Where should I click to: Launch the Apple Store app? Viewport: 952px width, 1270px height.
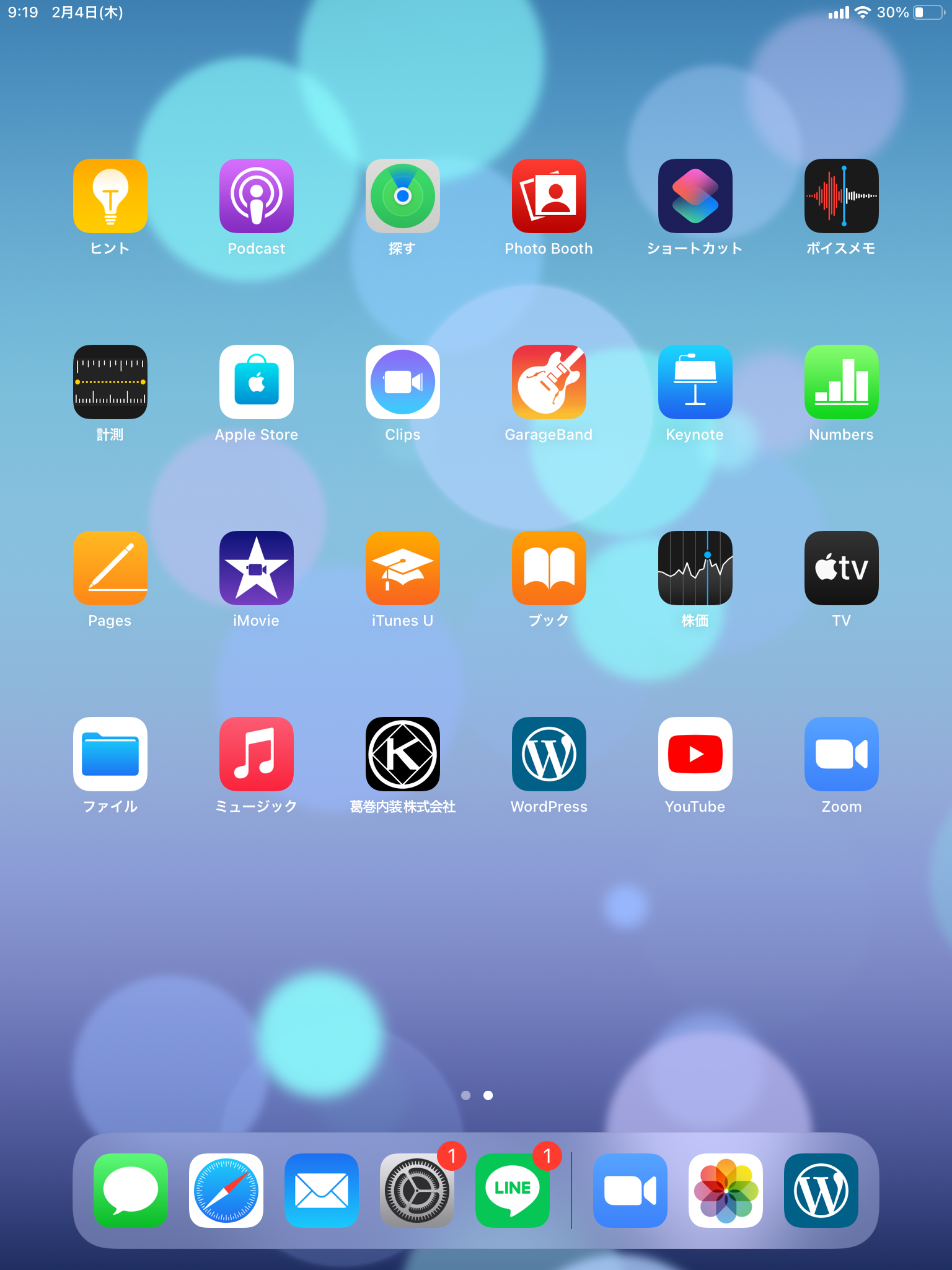click(257, 382)
